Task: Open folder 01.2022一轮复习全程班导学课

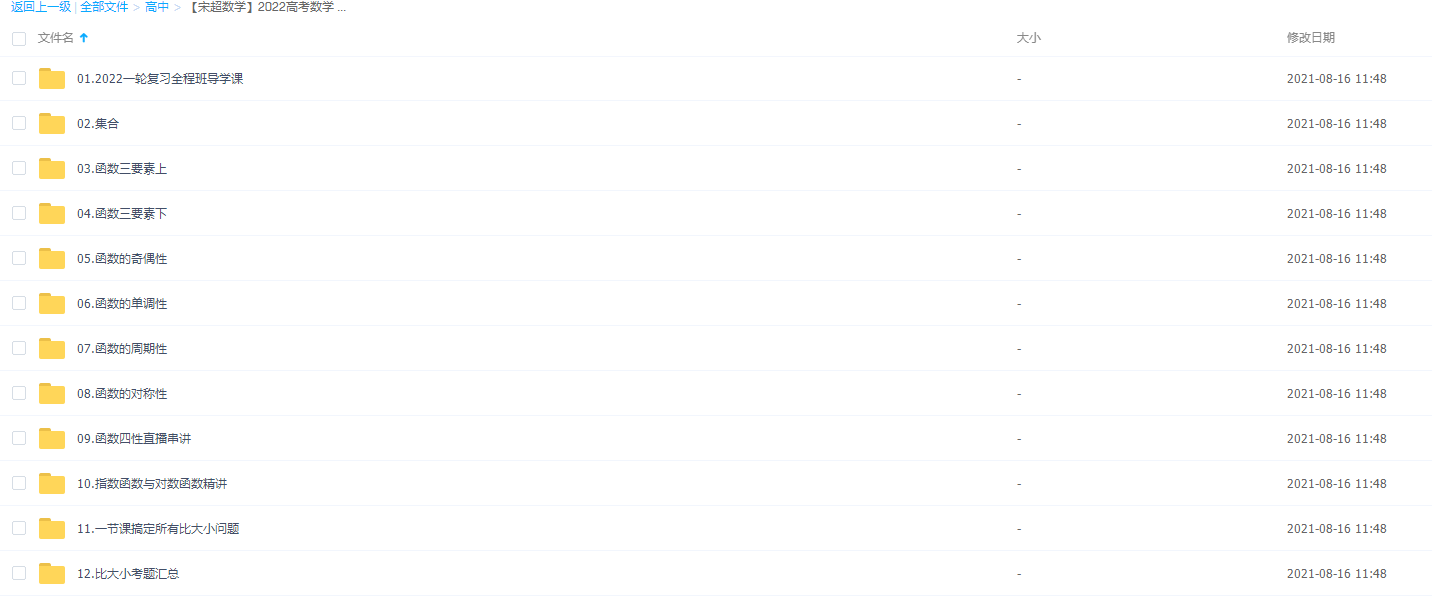Action: 160,79
